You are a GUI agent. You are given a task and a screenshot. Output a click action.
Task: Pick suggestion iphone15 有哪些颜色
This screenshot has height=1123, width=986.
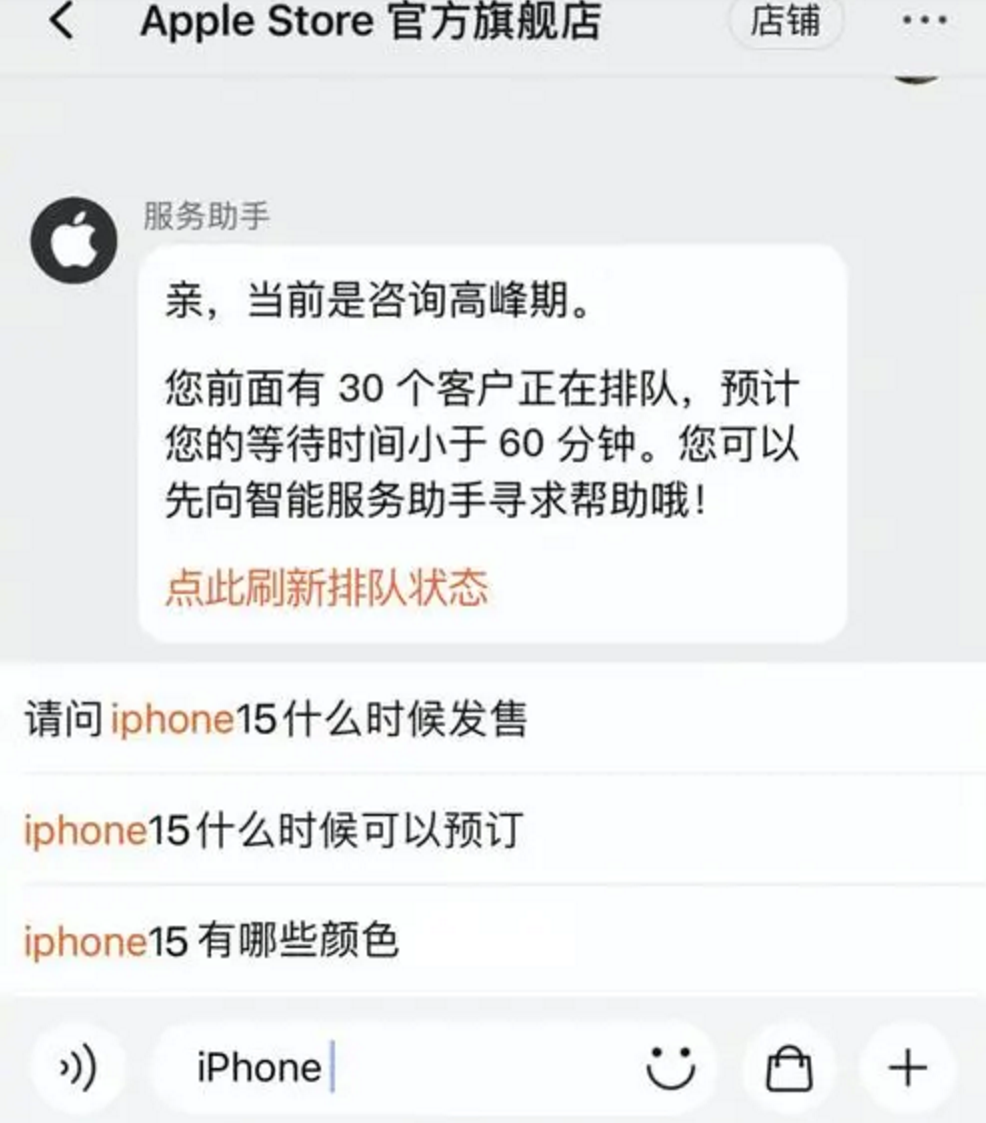point(212,940)
